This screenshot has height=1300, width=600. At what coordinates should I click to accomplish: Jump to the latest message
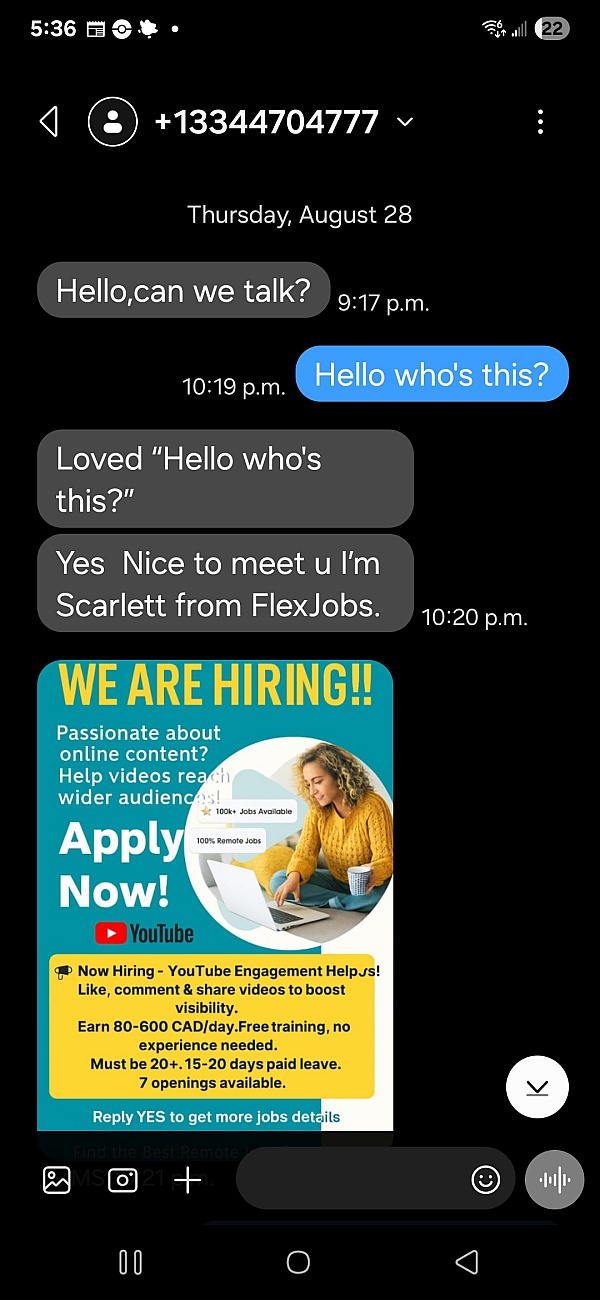pos(537,1087)
